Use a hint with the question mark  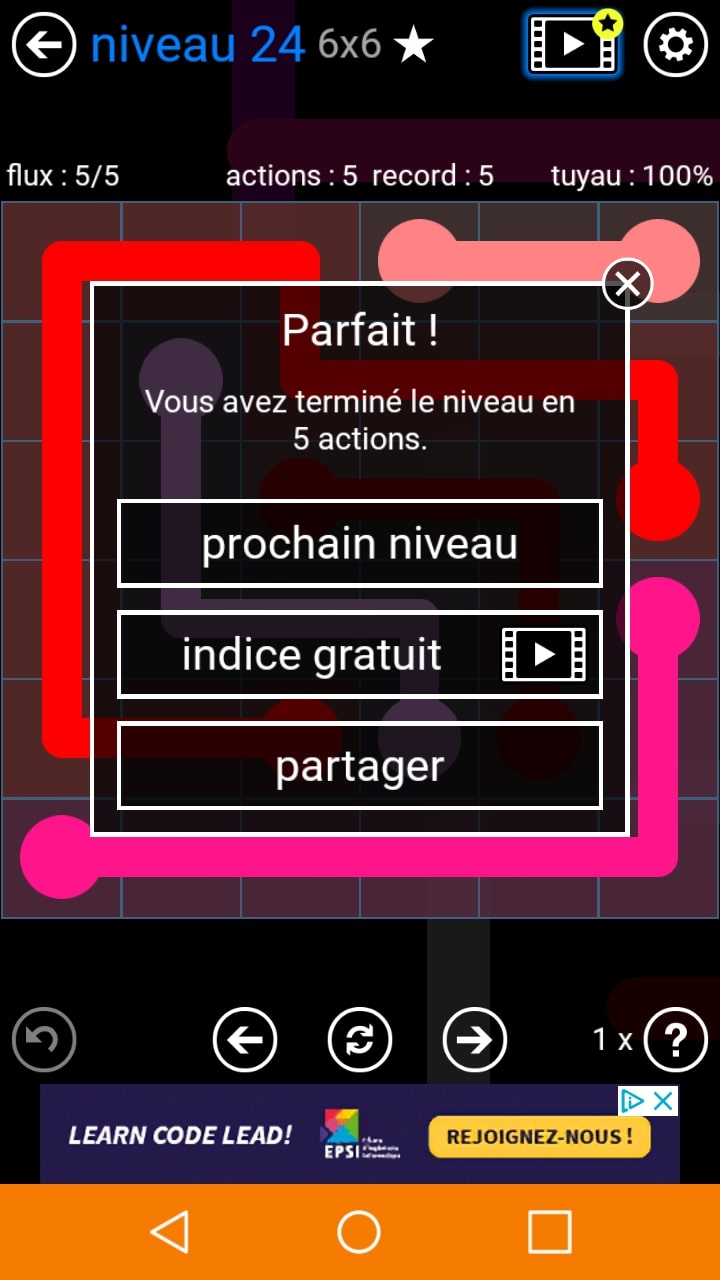[676, 1040]
